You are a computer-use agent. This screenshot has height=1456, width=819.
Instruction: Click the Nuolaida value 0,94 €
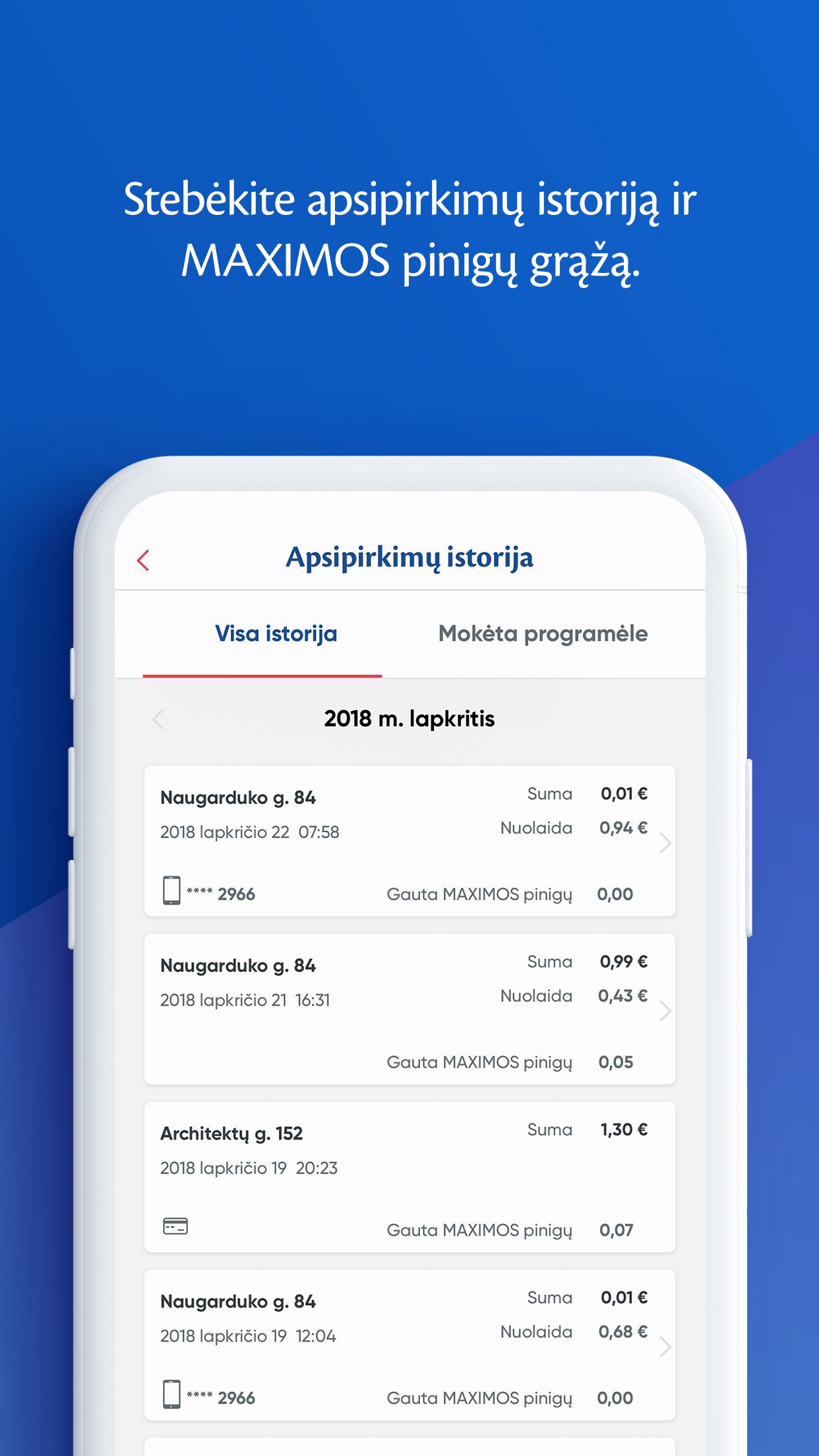point(624,828)
